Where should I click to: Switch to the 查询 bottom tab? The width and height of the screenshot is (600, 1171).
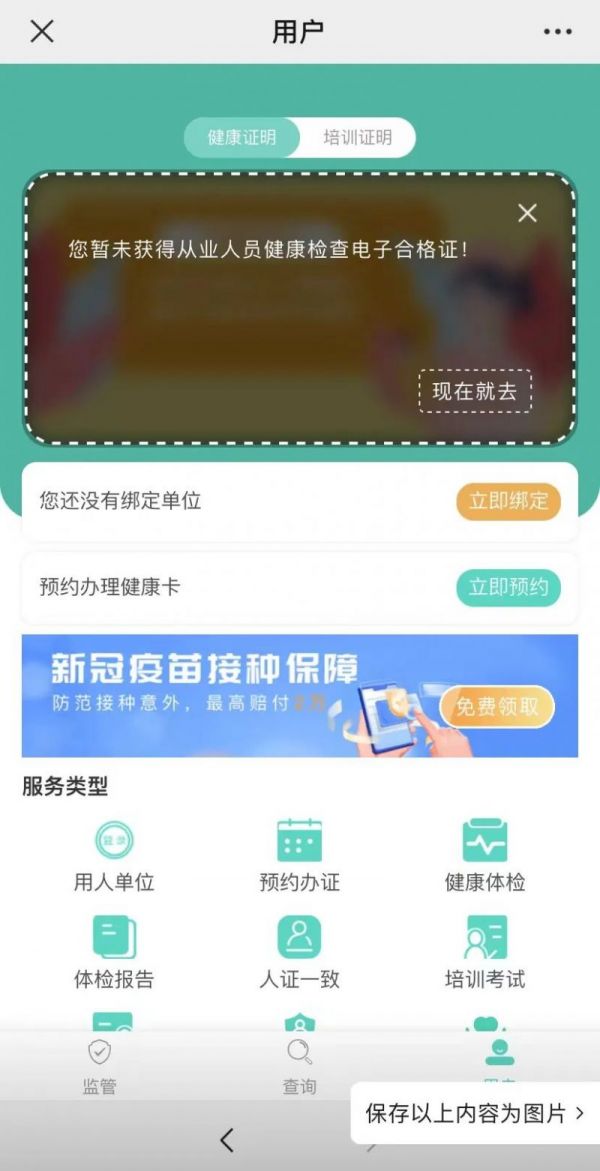point(299,1066)
